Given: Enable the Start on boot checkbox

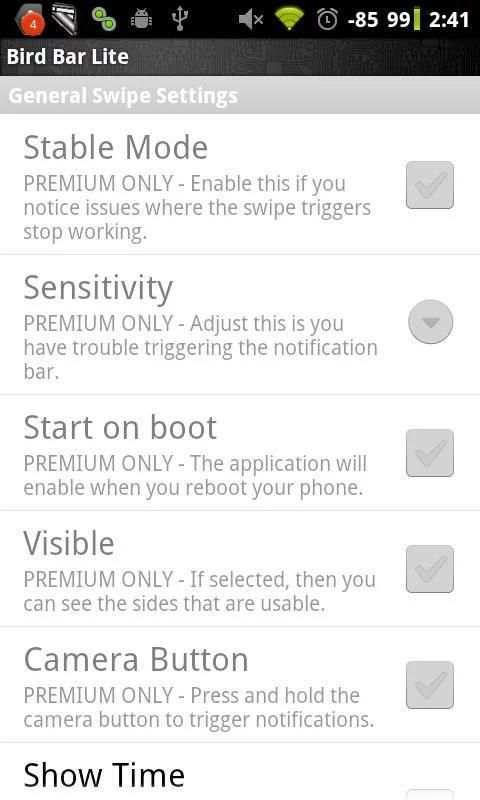Looking at the screenshot, I should (430, 453).
